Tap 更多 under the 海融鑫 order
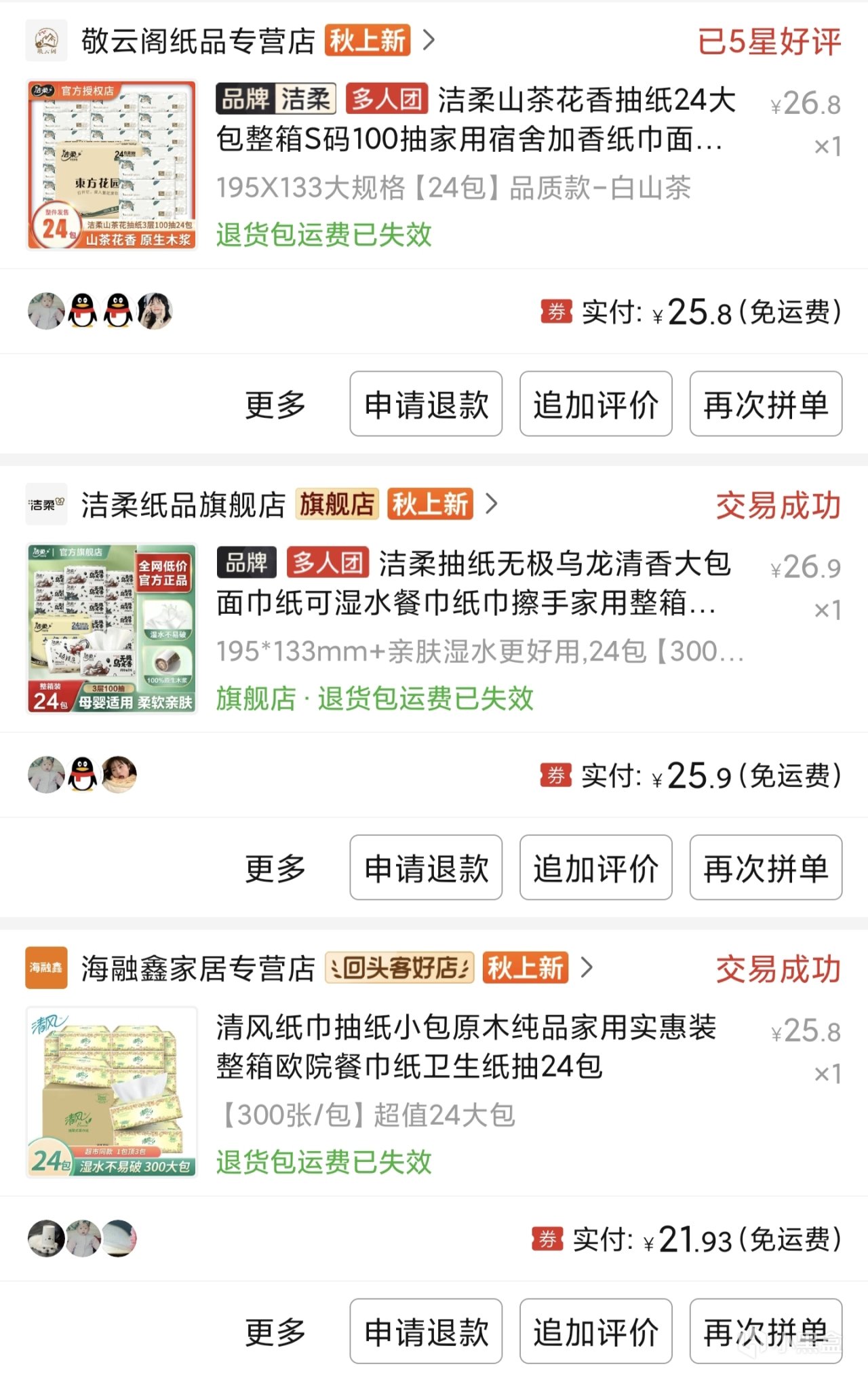 (275, 1332)
